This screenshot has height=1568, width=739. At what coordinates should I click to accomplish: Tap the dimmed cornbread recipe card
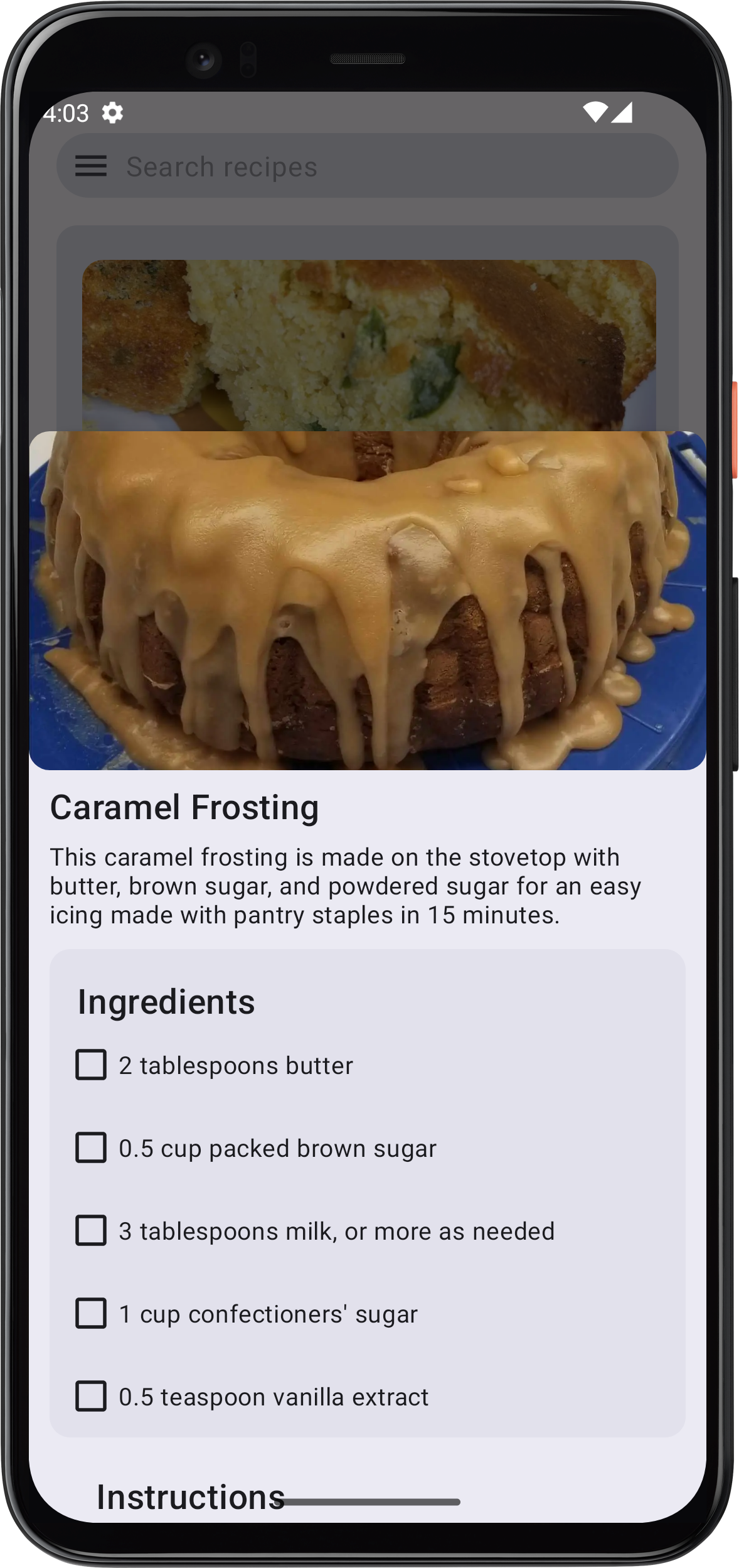[368, 328]
